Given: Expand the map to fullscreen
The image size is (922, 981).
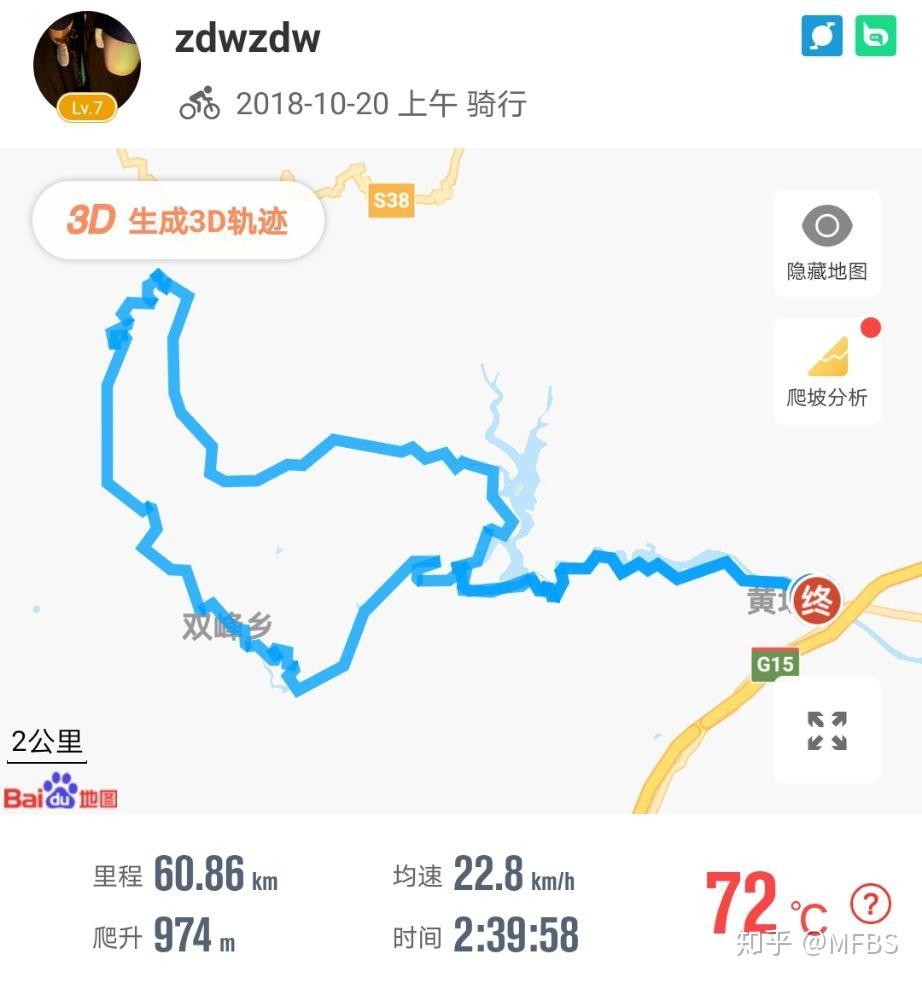Looking at the screenshot, I should click(827, 730).
